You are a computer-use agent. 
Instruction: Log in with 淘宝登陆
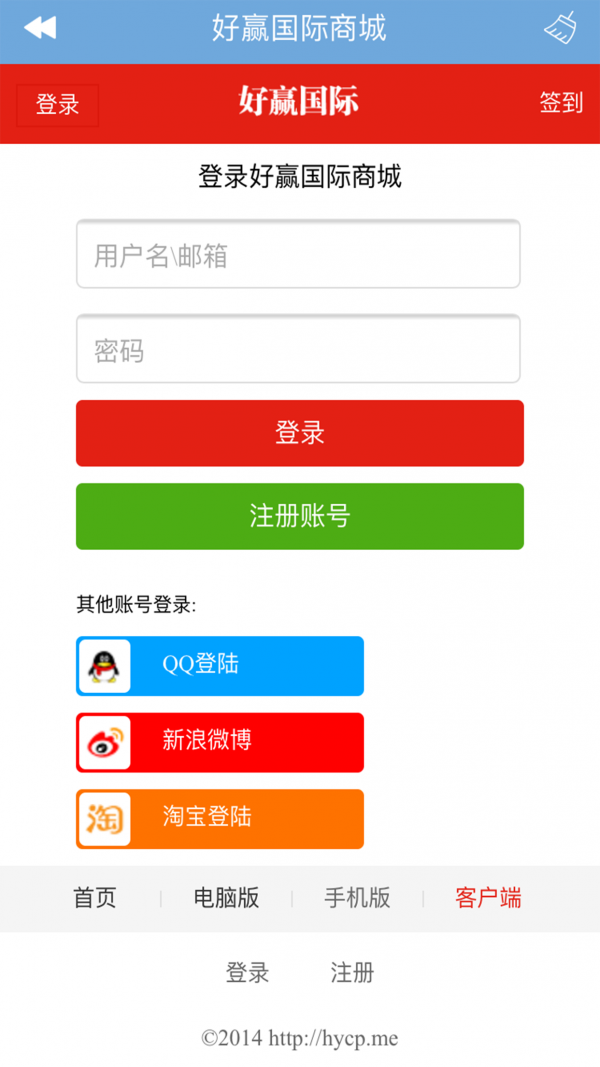point(220,818)
